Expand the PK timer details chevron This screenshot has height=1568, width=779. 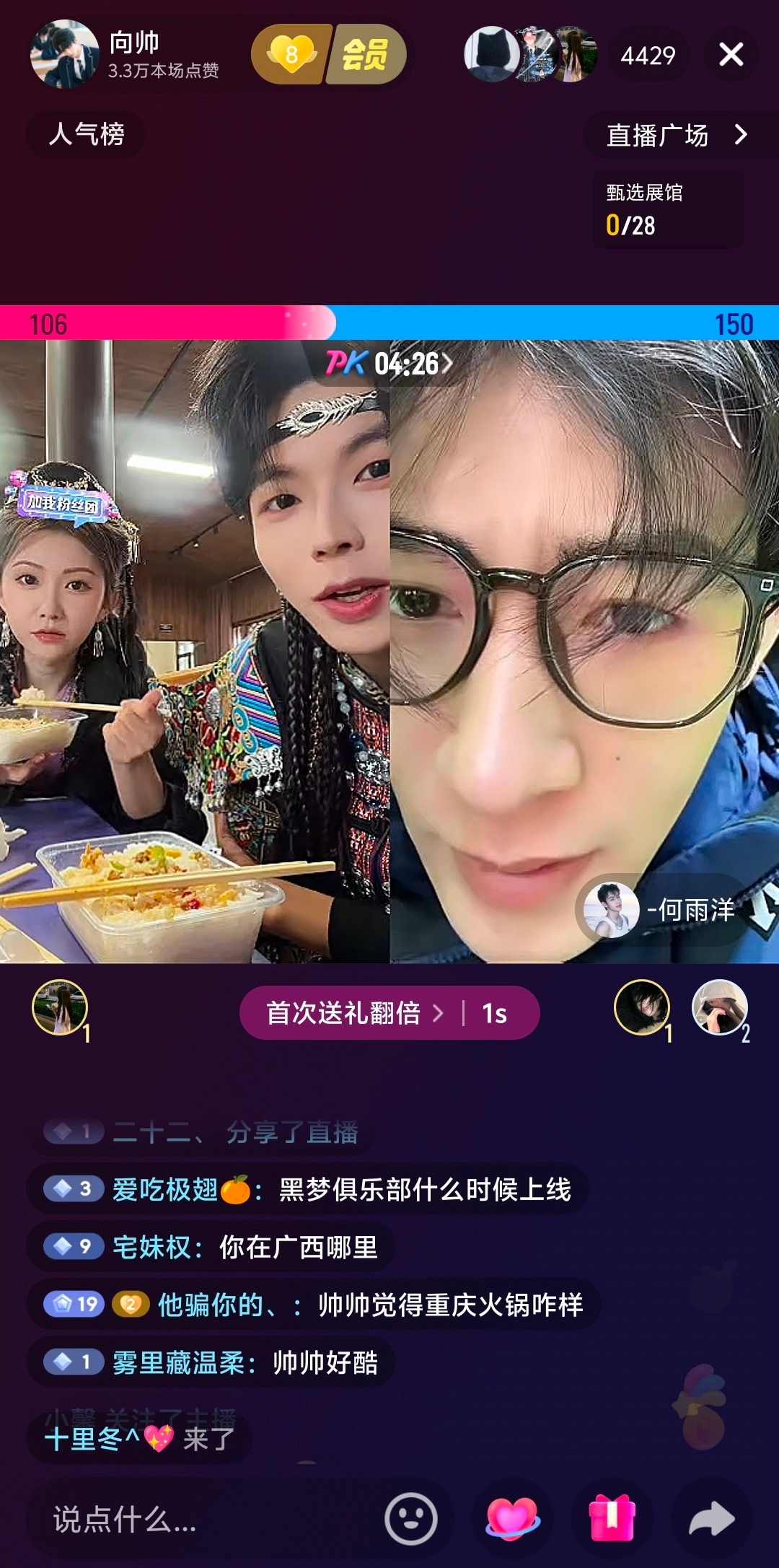coord(449,366)
